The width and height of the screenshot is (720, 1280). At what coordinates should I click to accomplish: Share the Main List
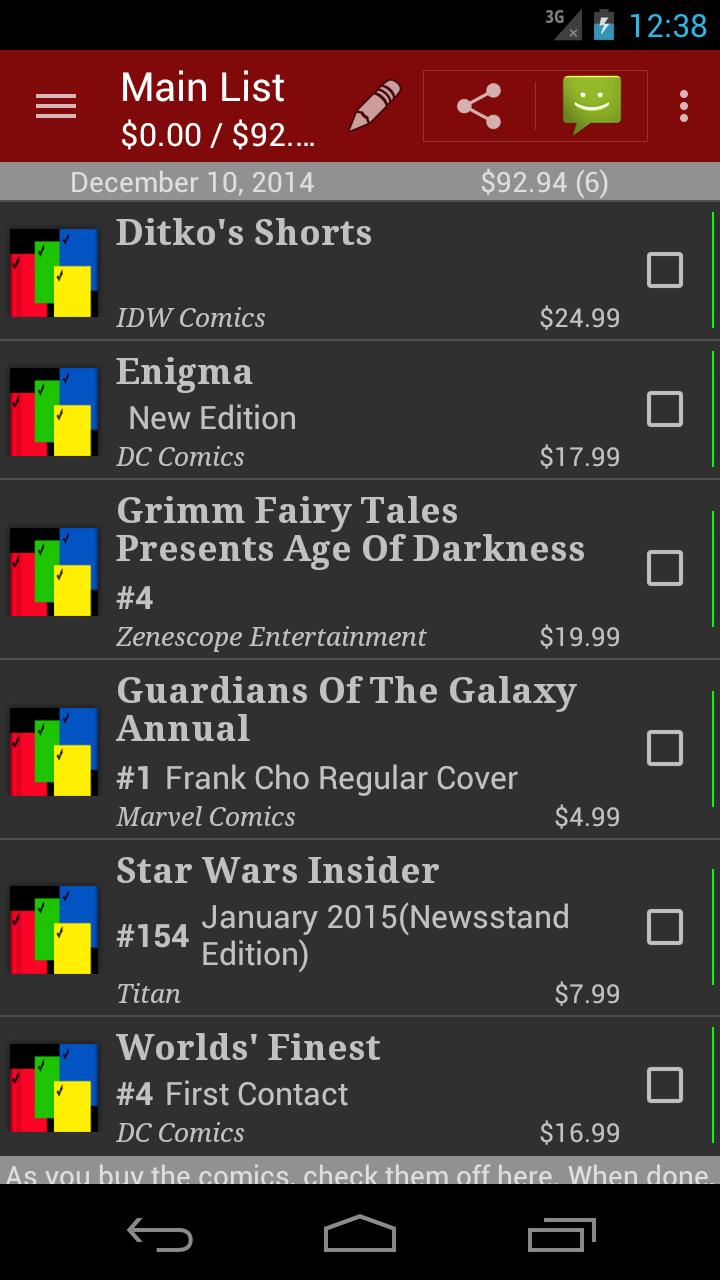coord(479,106)
